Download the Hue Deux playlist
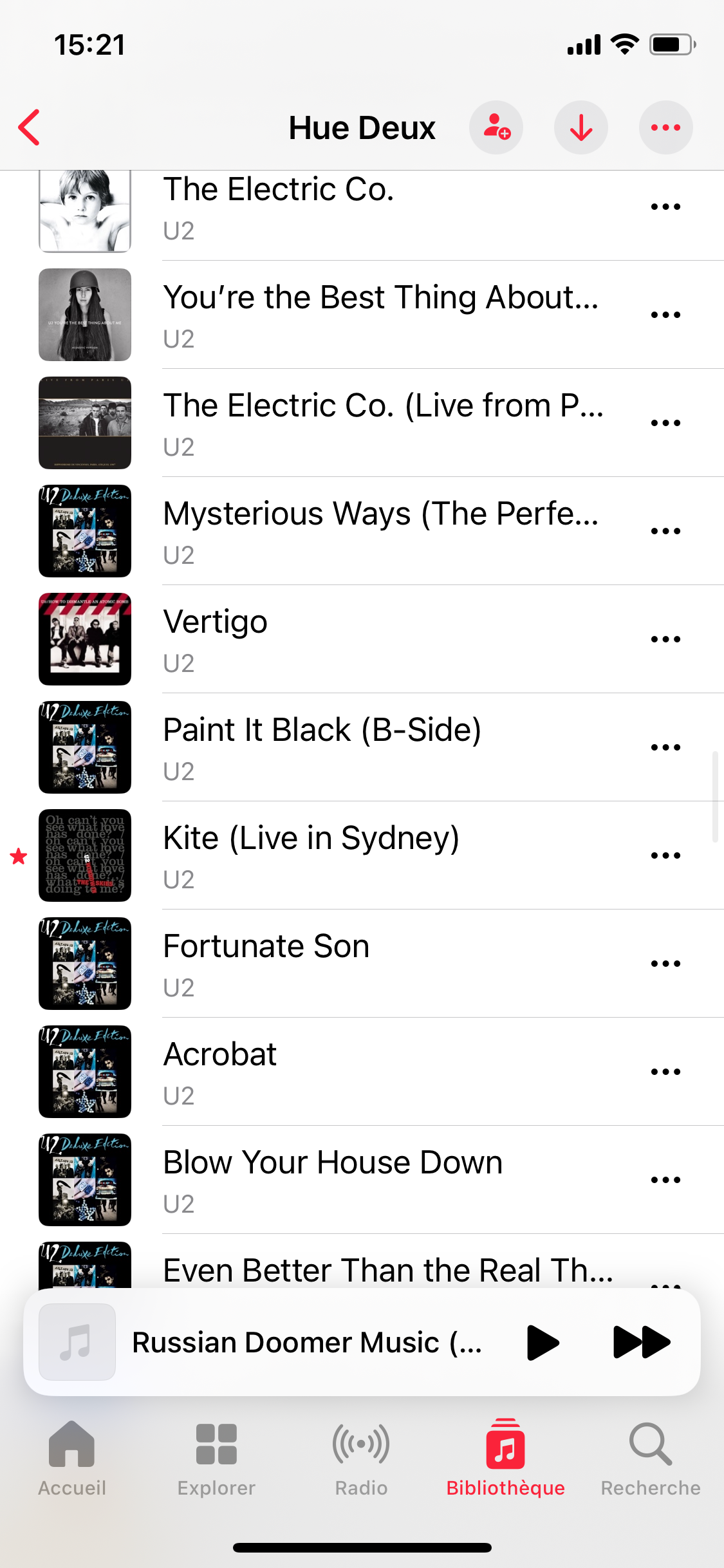 581,127
